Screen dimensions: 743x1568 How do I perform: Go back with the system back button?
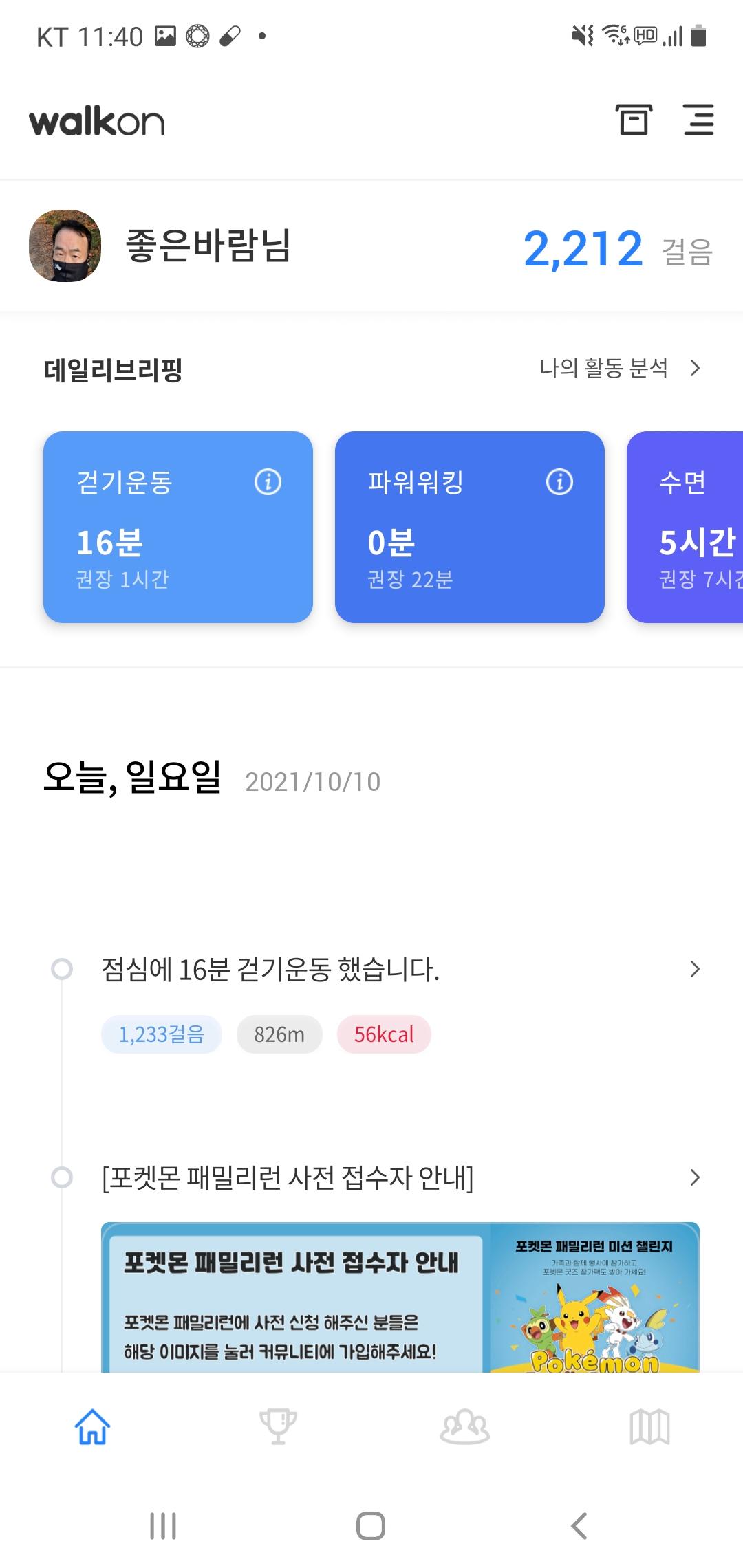tap(579, 1525)
